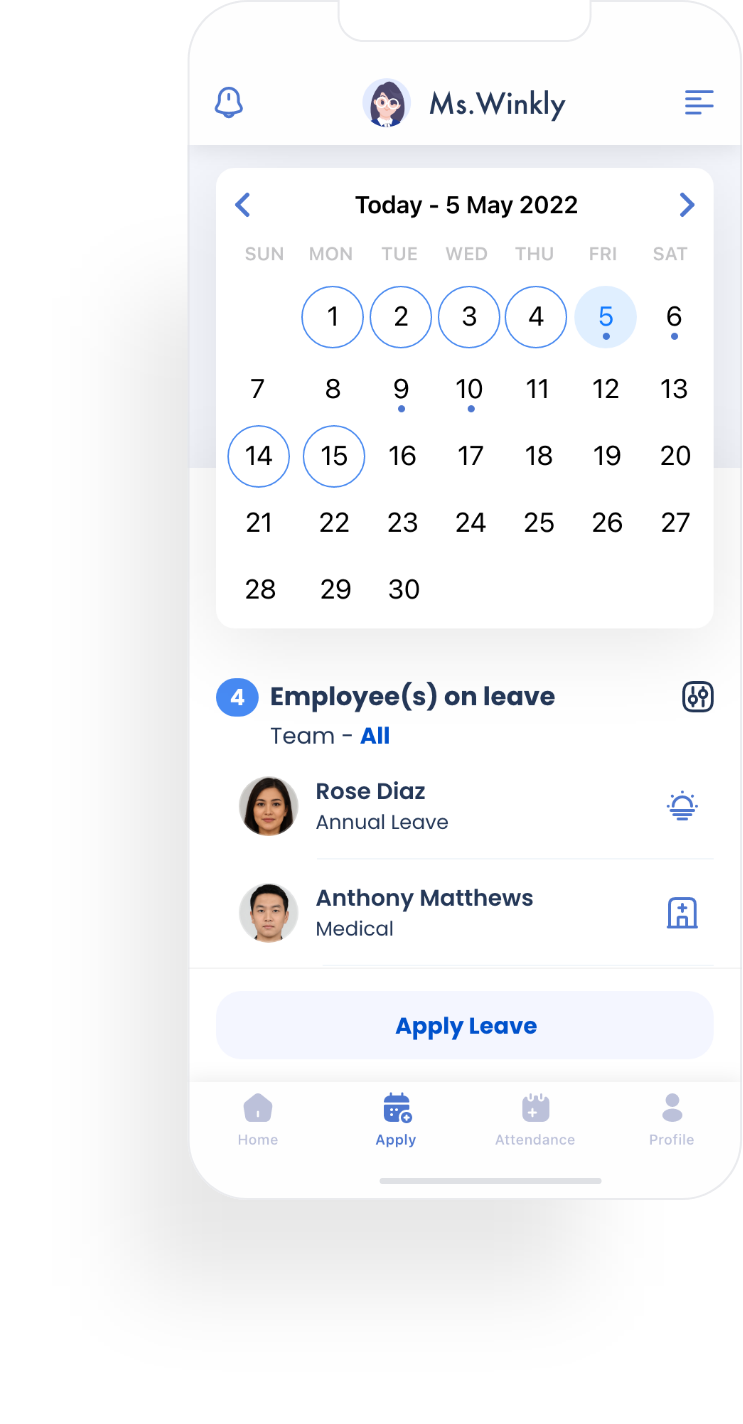Go to the next month
The image size is (743, 1424).
coord(686,205)
